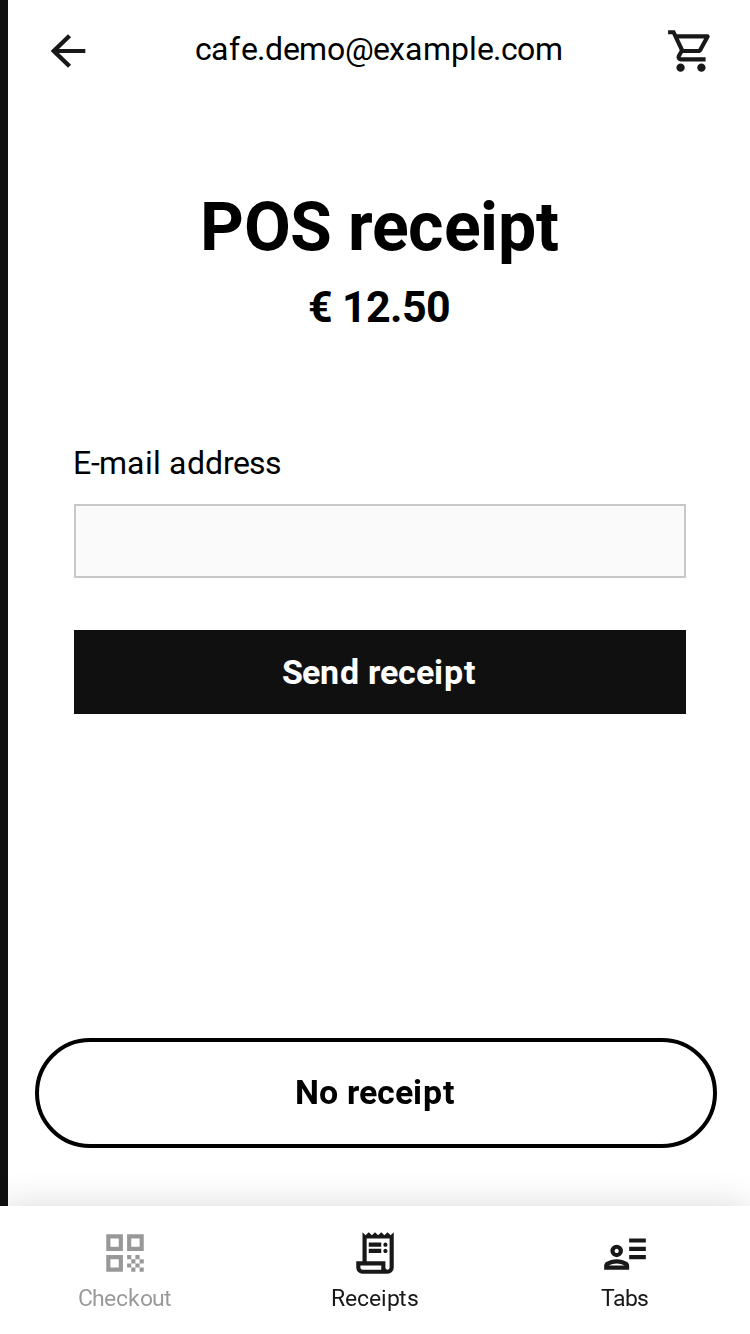Open the Receipts tab

tap(375, 1271)
